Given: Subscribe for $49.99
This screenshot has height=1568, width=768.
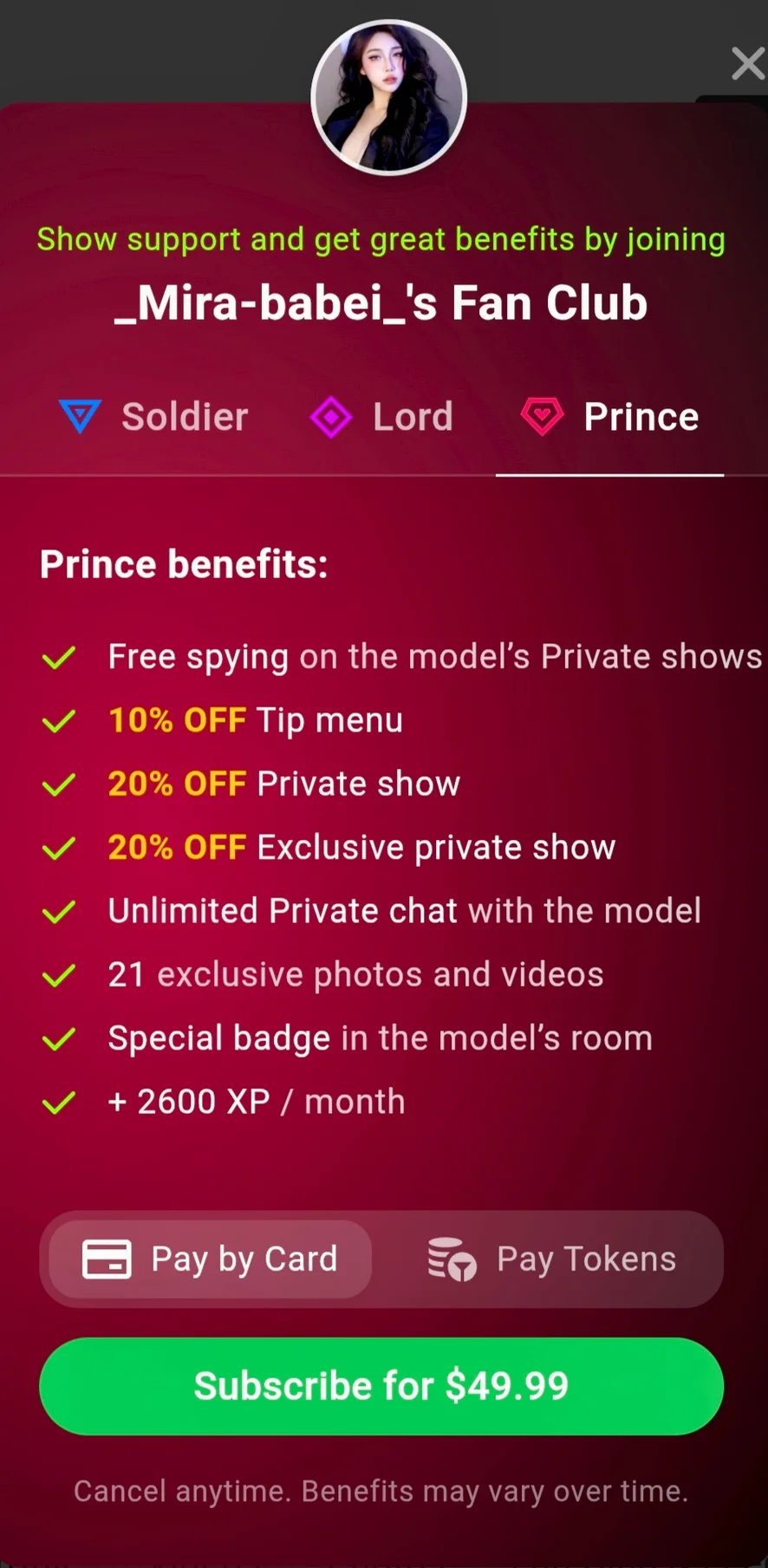Looking at the screenshot, I should tap(381, 1385).
